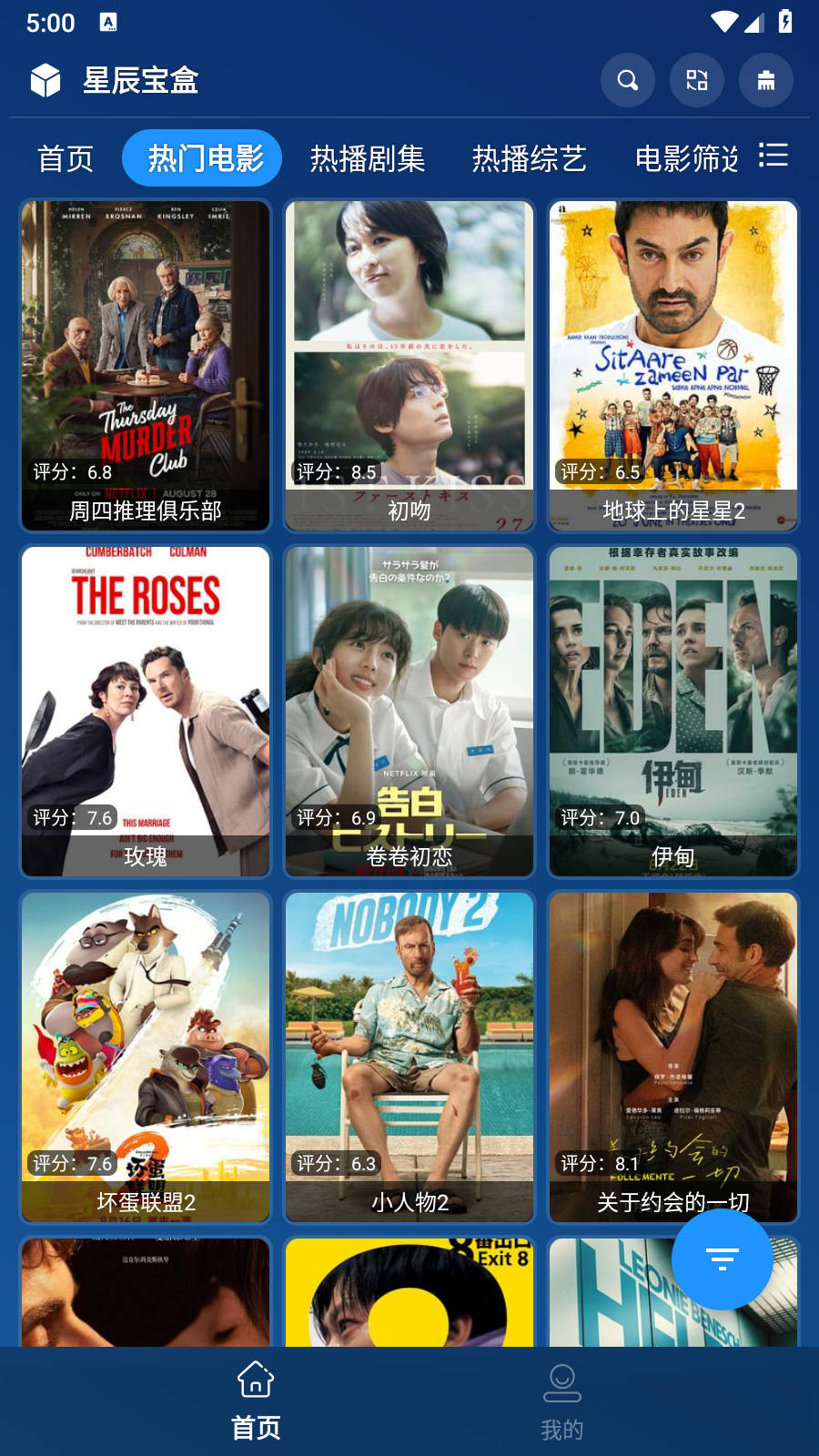Tap the robot icon in top bar
Screen dimensions: 819x1456
766,80
